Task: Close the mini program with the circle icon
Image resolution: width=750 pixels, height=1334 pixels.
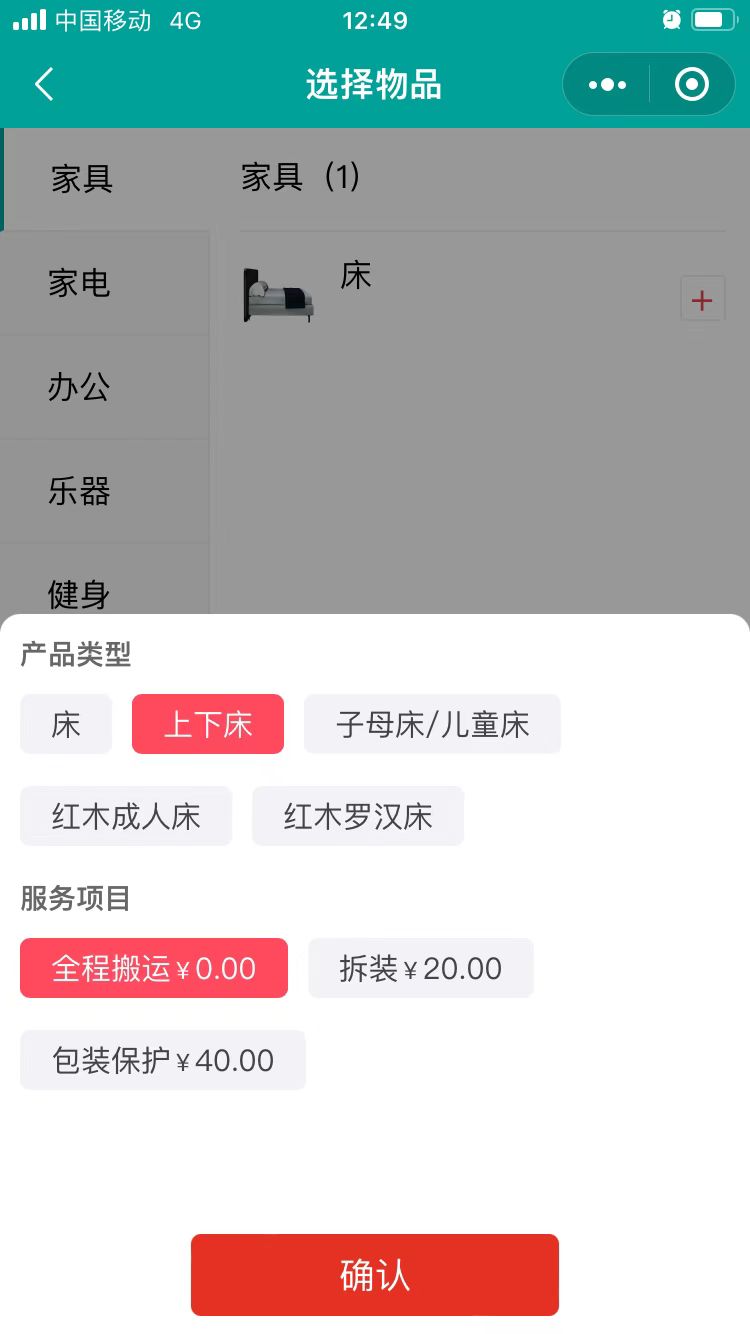Action: coord(691,85)
